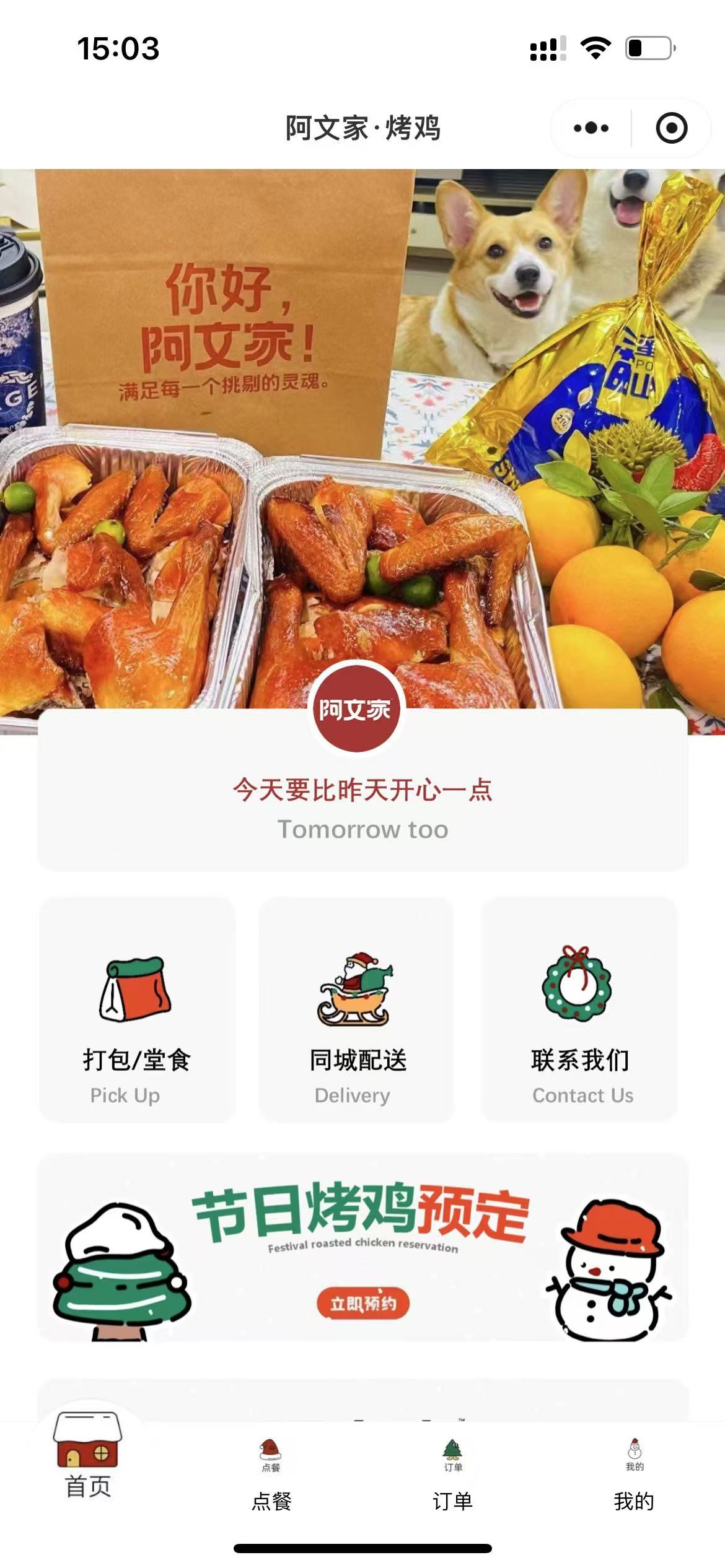This screenshot has height=1568, width=725.
Task: Open 联系我们 Contact Us card
Action: 579,1009
